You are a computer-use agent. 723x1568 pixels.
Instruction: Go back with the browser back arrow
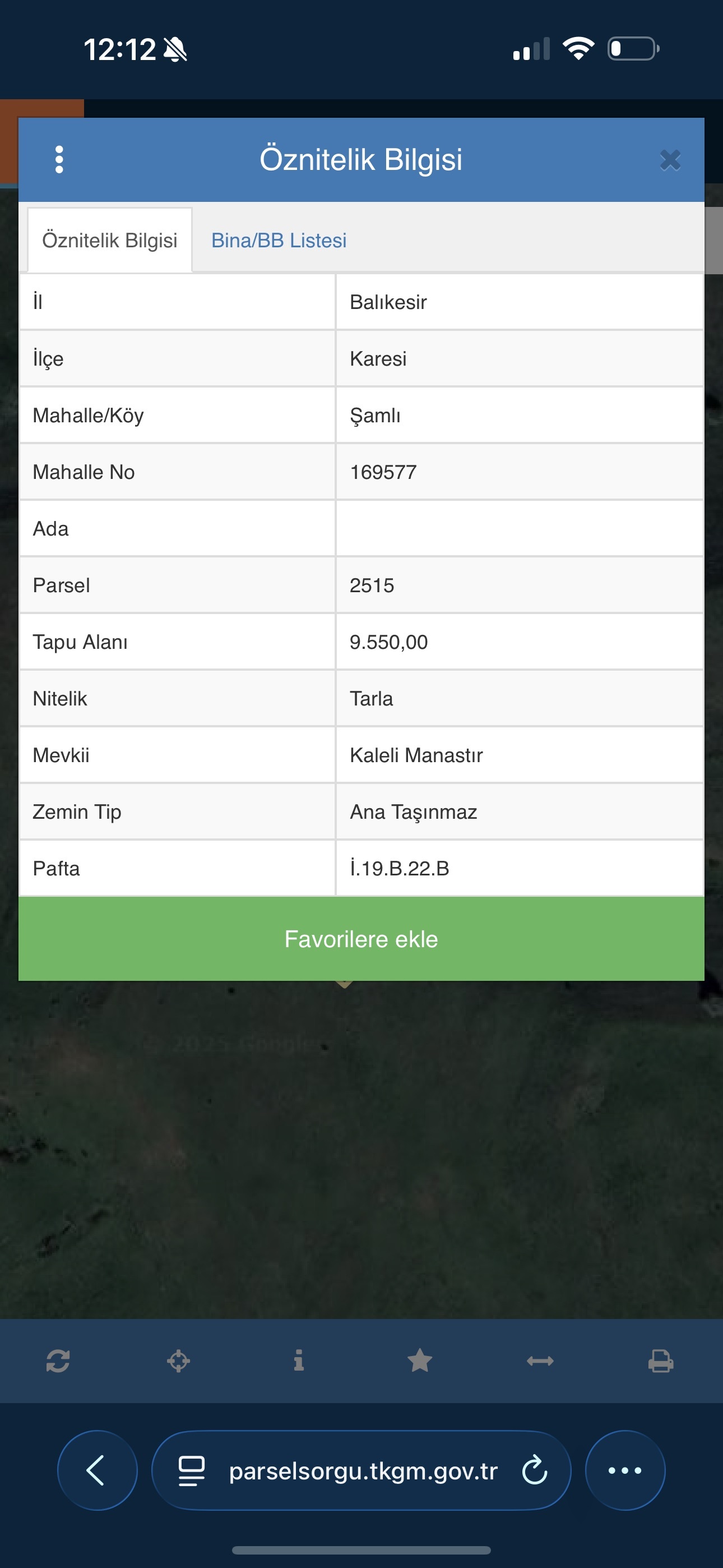[x=97, y=1470]
